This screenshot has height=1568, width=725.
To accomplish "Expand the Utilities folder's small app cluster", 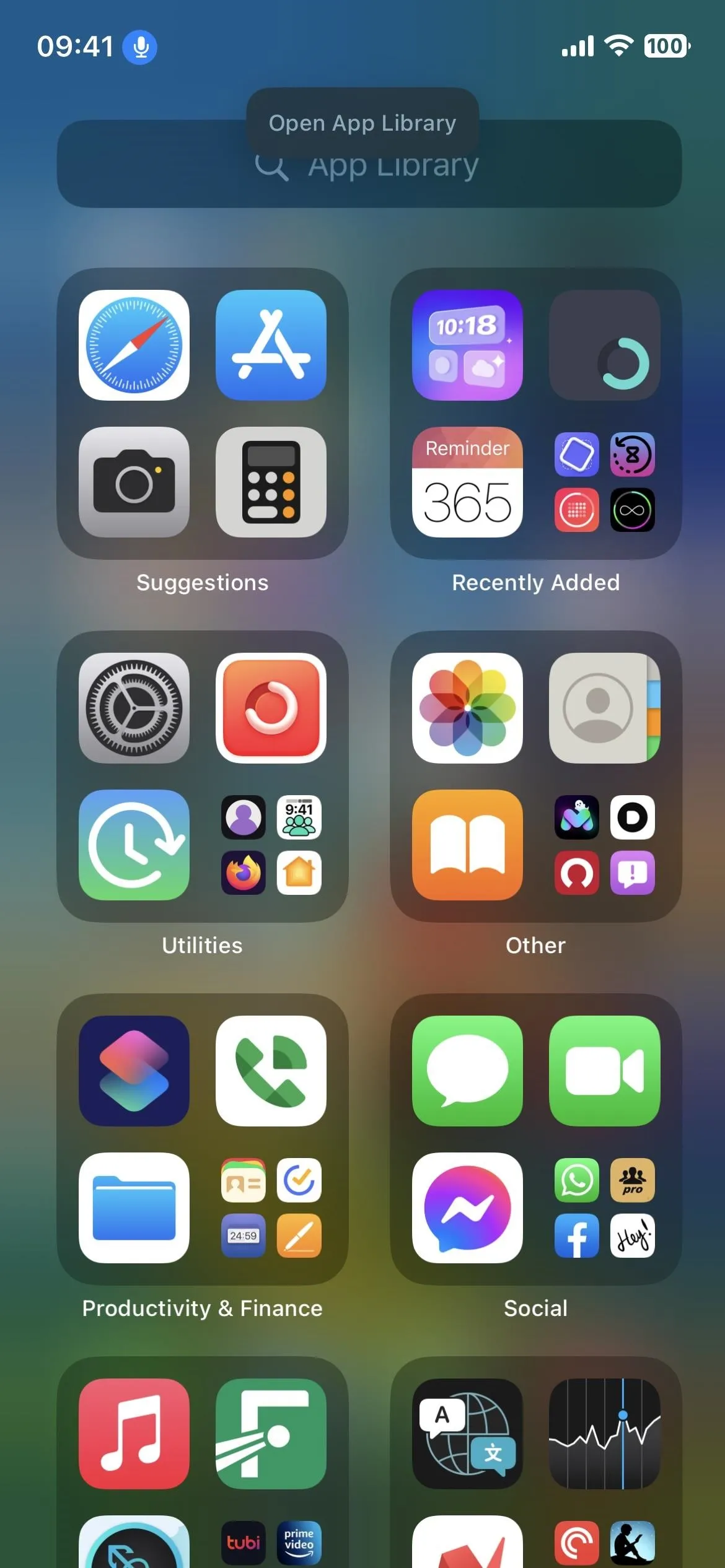I will [271, 845].
